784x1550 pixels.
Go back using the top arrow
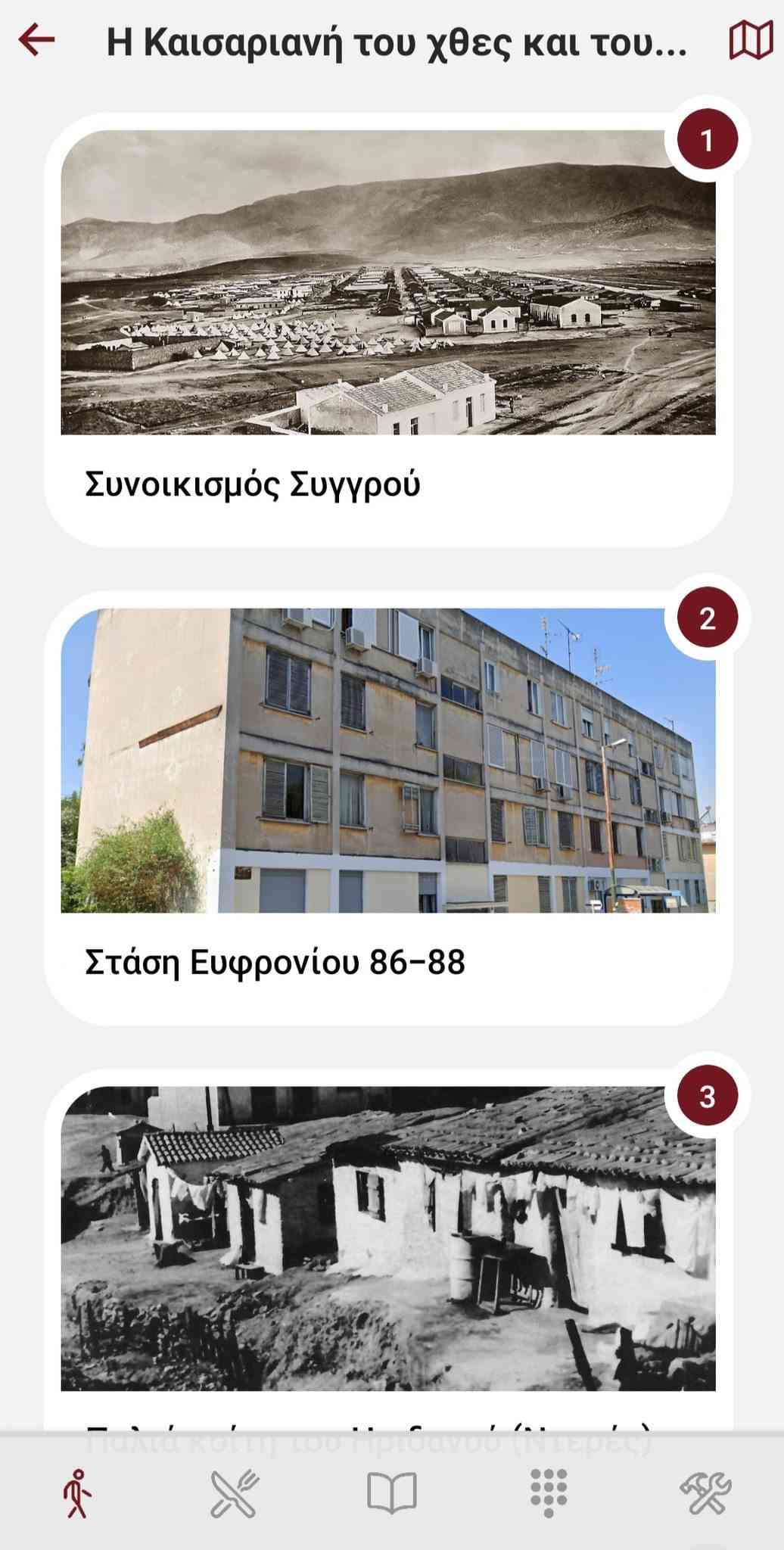coord(37,40)
